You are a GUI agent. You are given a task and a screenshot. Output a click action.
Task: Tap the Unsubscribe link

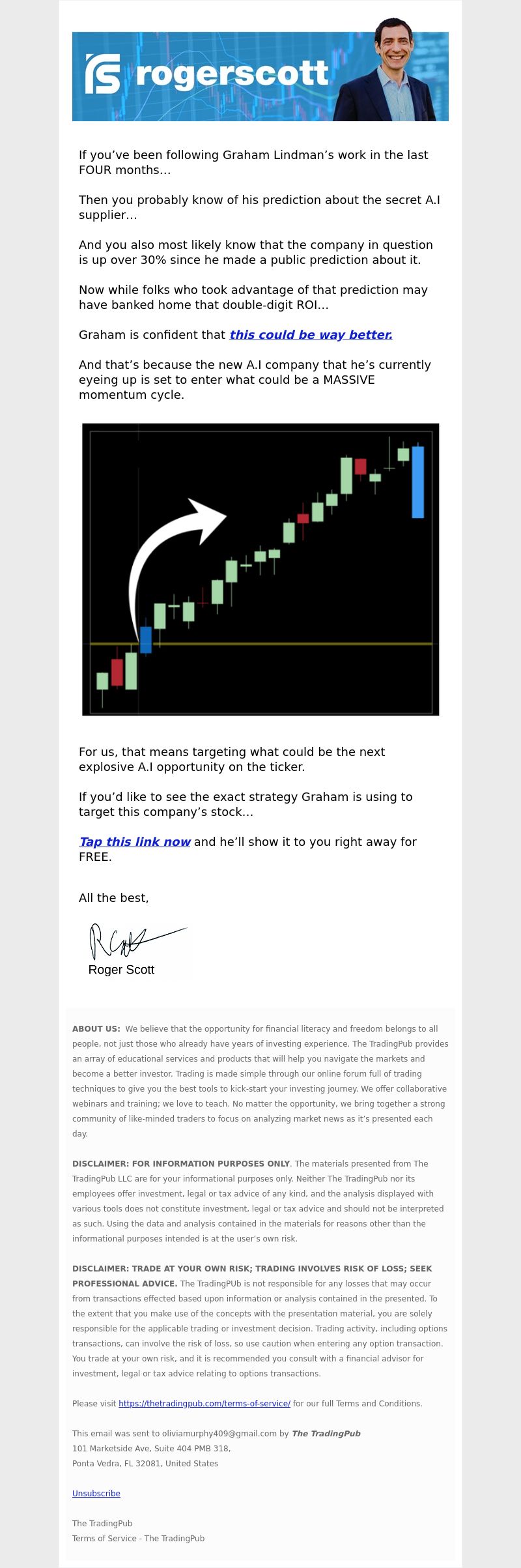pyautogui.click(x=96, y=1494)
